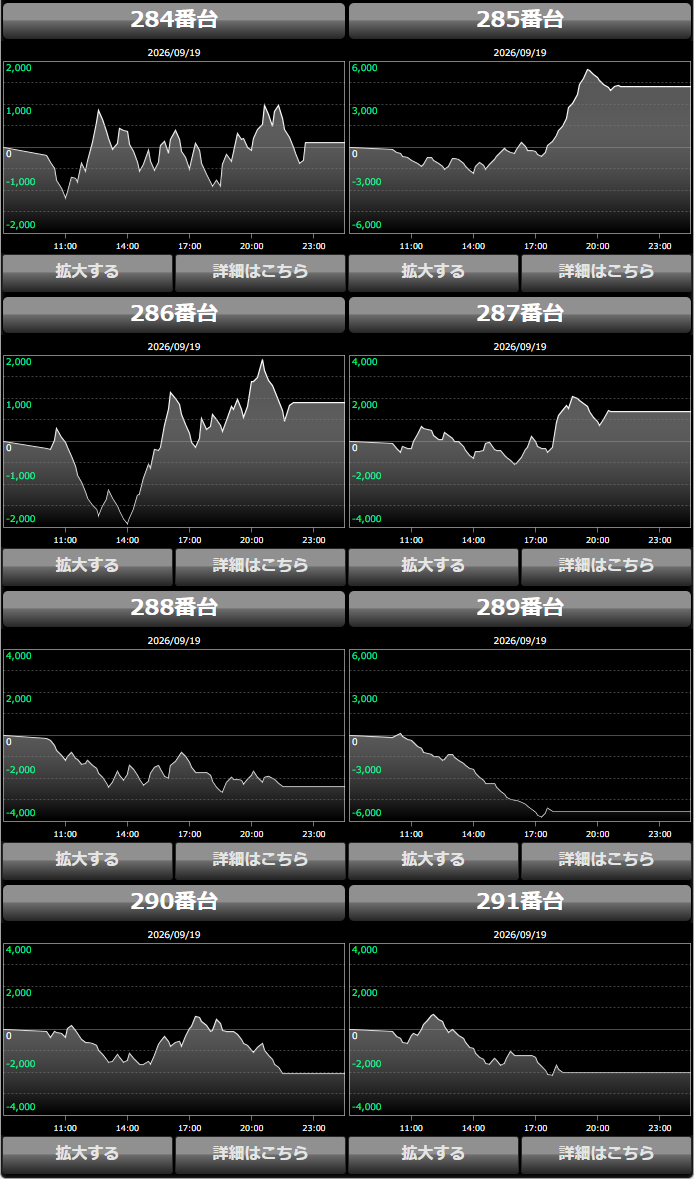694x1179 pixels.
Task: Enlarge the graph for 289番台
Action: (433, 861)
